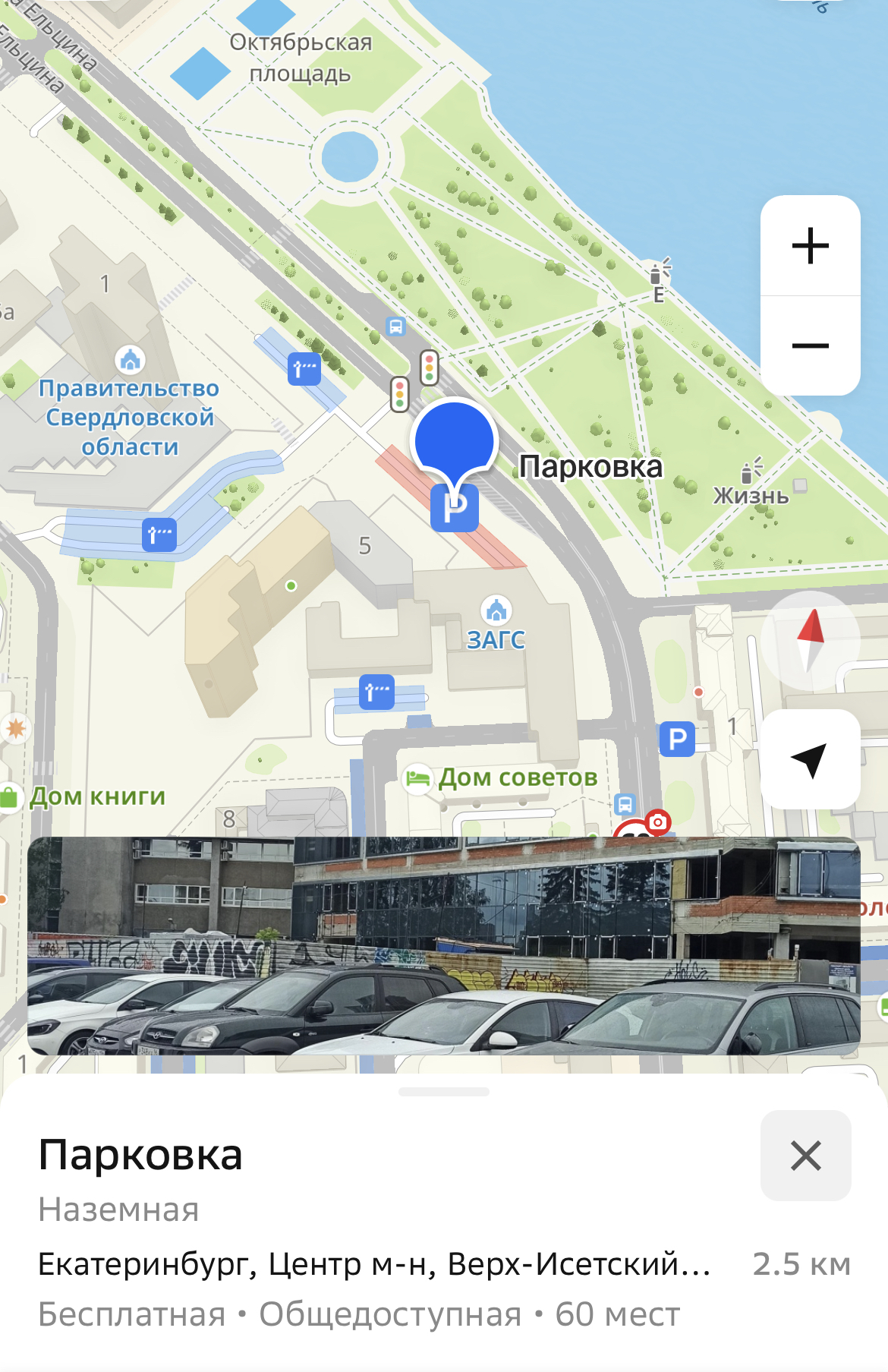The height and width of the screenshot is (1372, 888).
Task: Select the Дом советов hotel marker
Action: (417, 778)
